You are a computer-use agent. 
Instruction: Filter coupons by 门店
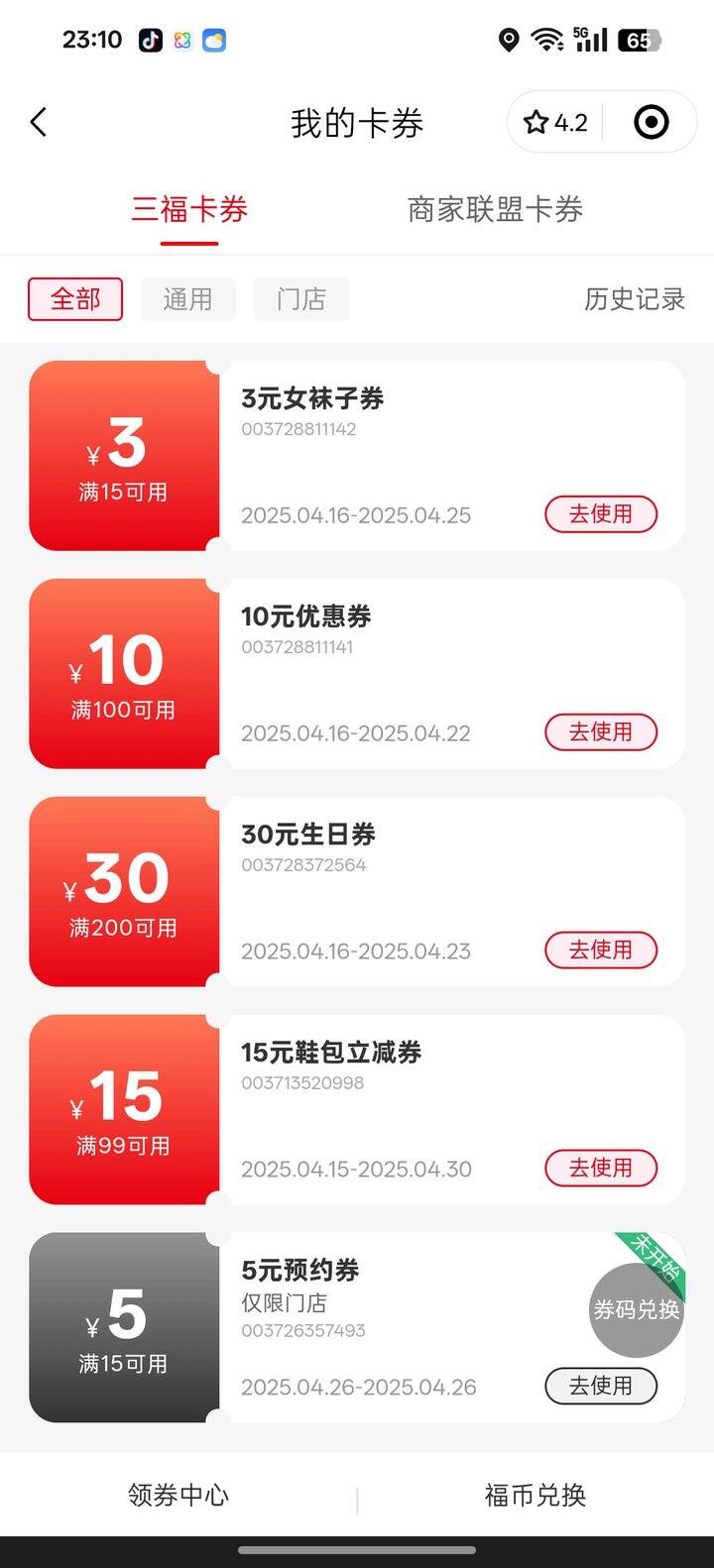coord(301,299)
